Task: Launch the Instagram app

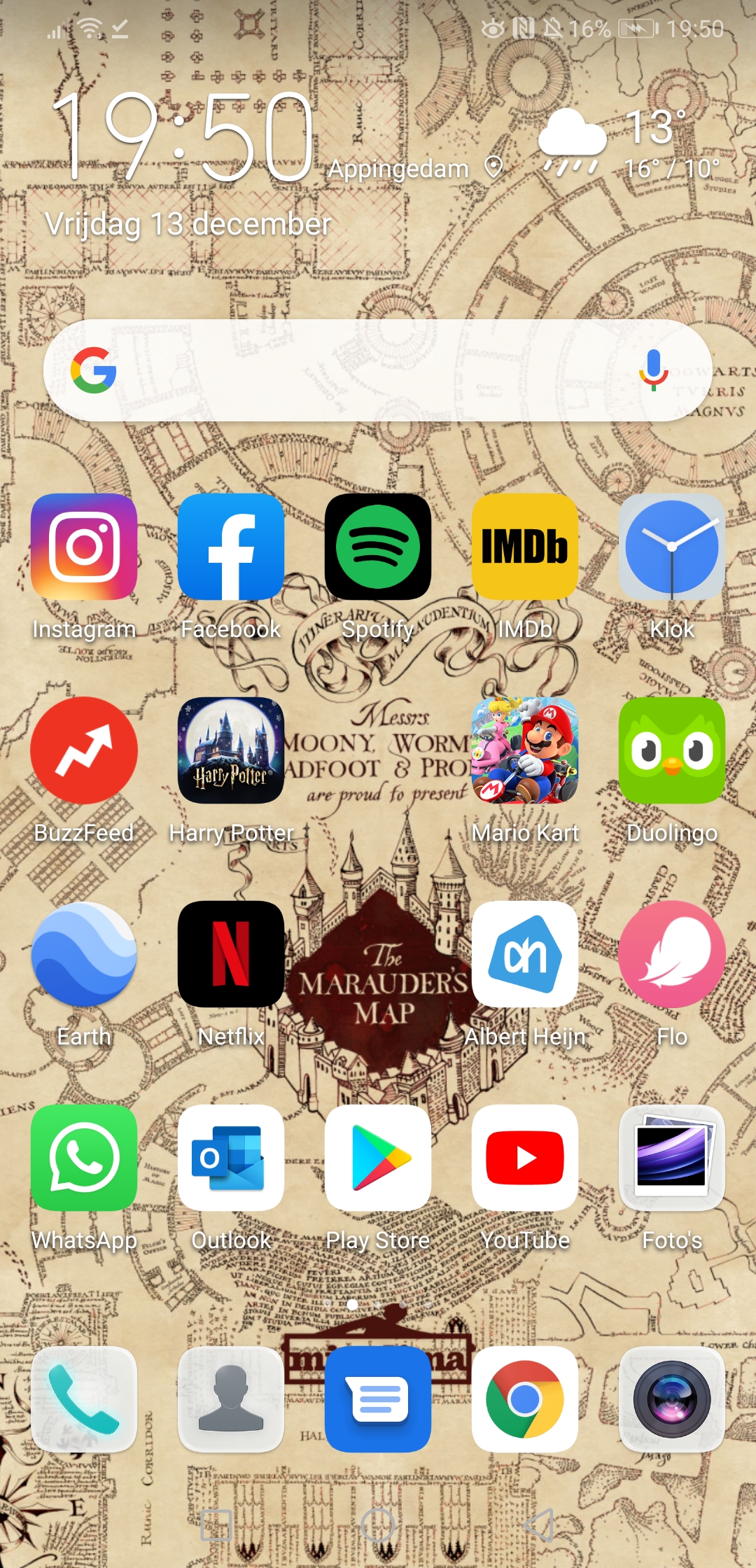Action: tap(84, 547)
